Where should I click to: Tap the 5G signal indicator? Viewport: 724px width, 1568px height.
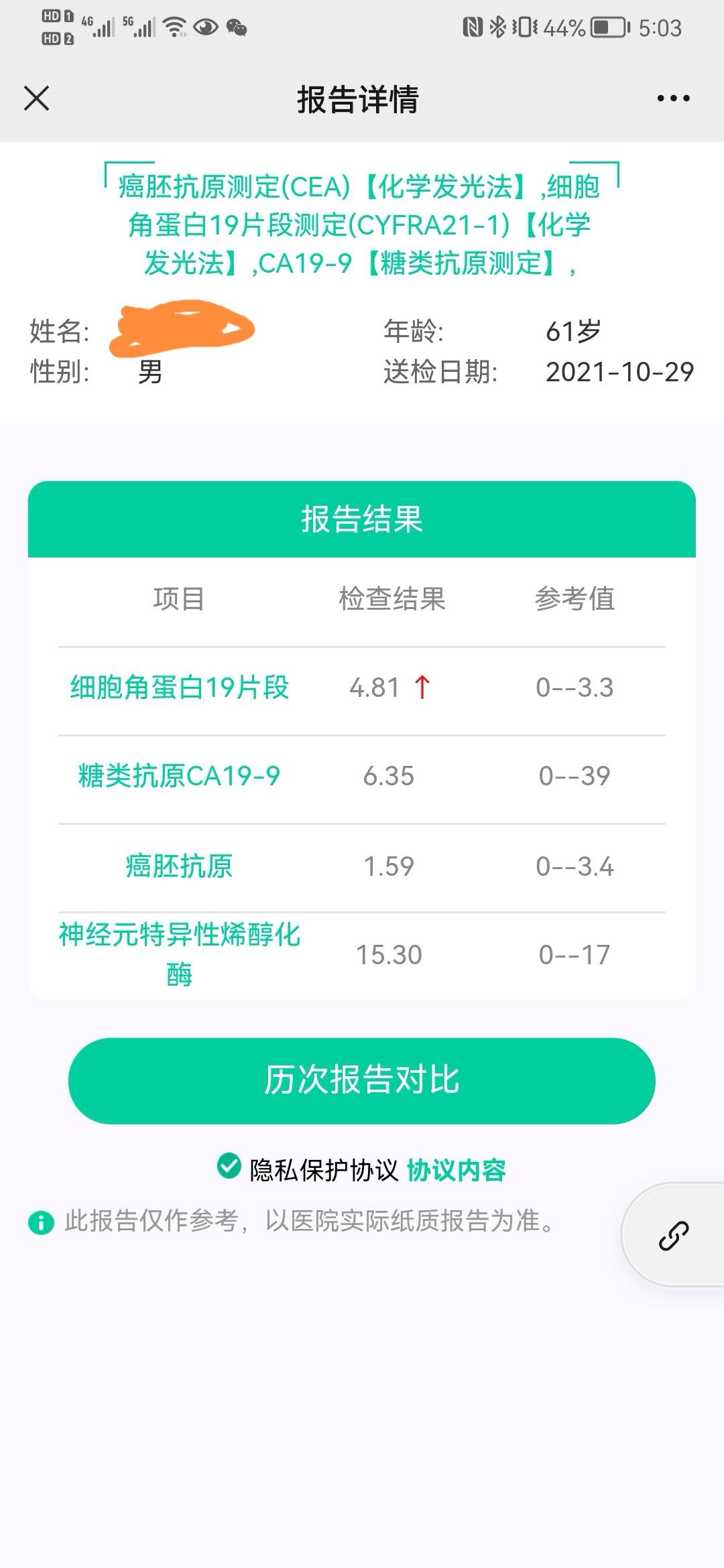pos(137,27)
